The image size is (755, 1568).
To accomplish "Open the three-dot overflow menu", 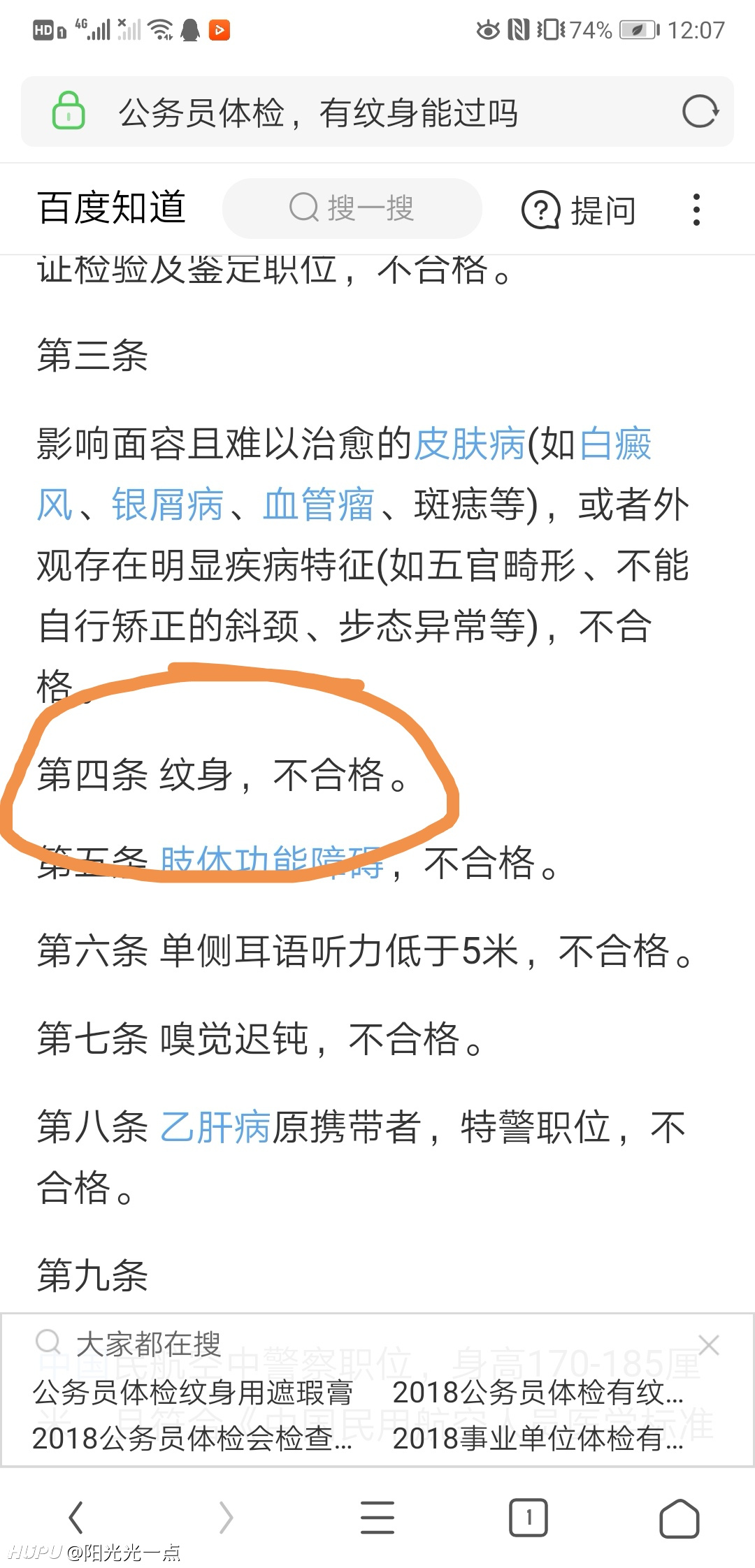I will click(x=696, y=210).
